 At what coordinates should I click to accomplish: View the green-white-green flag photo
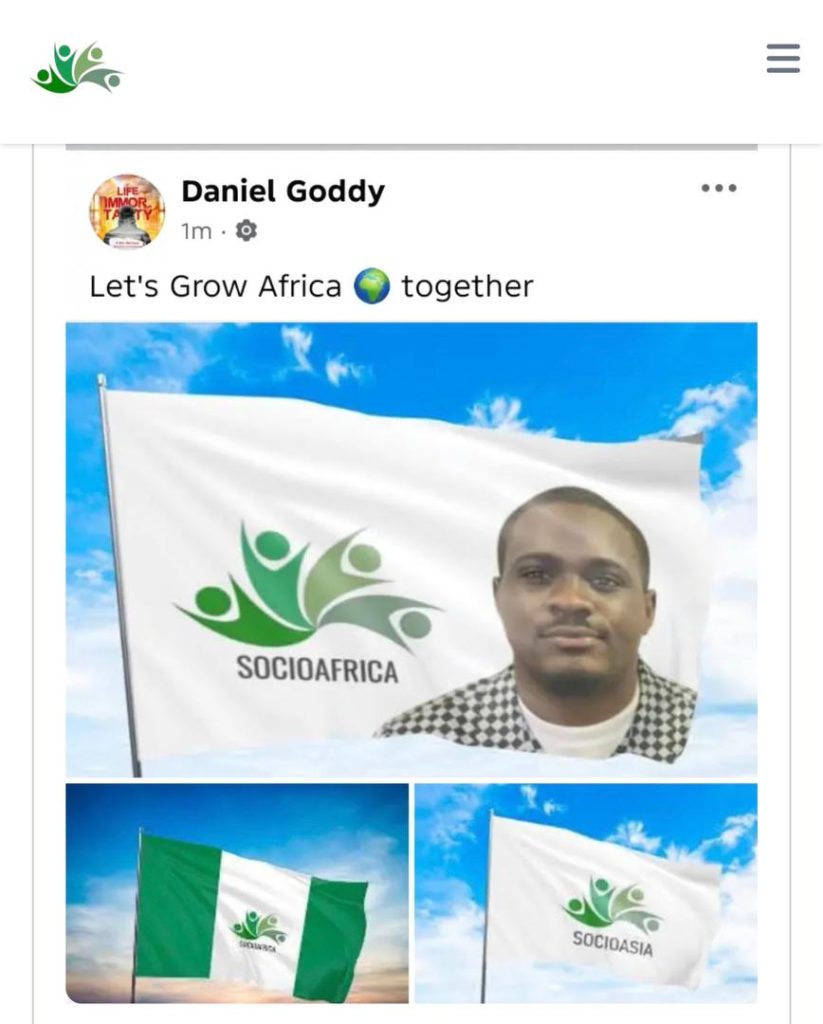pyautogui.click(x=237, y=892)
